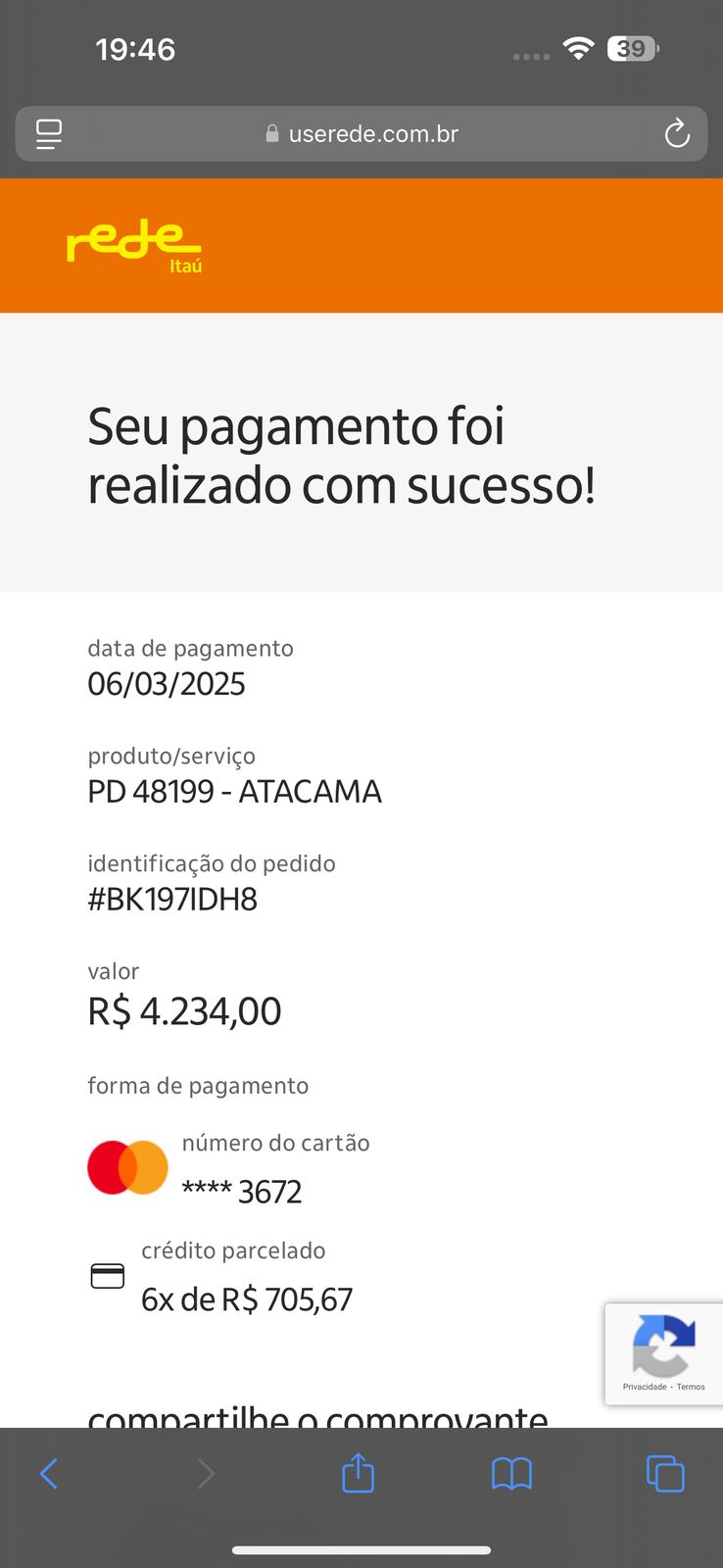This screenshot has height=1568, width=723.
Task: Tap the battery indicator showing 39
Action: [x=630, y=48]
